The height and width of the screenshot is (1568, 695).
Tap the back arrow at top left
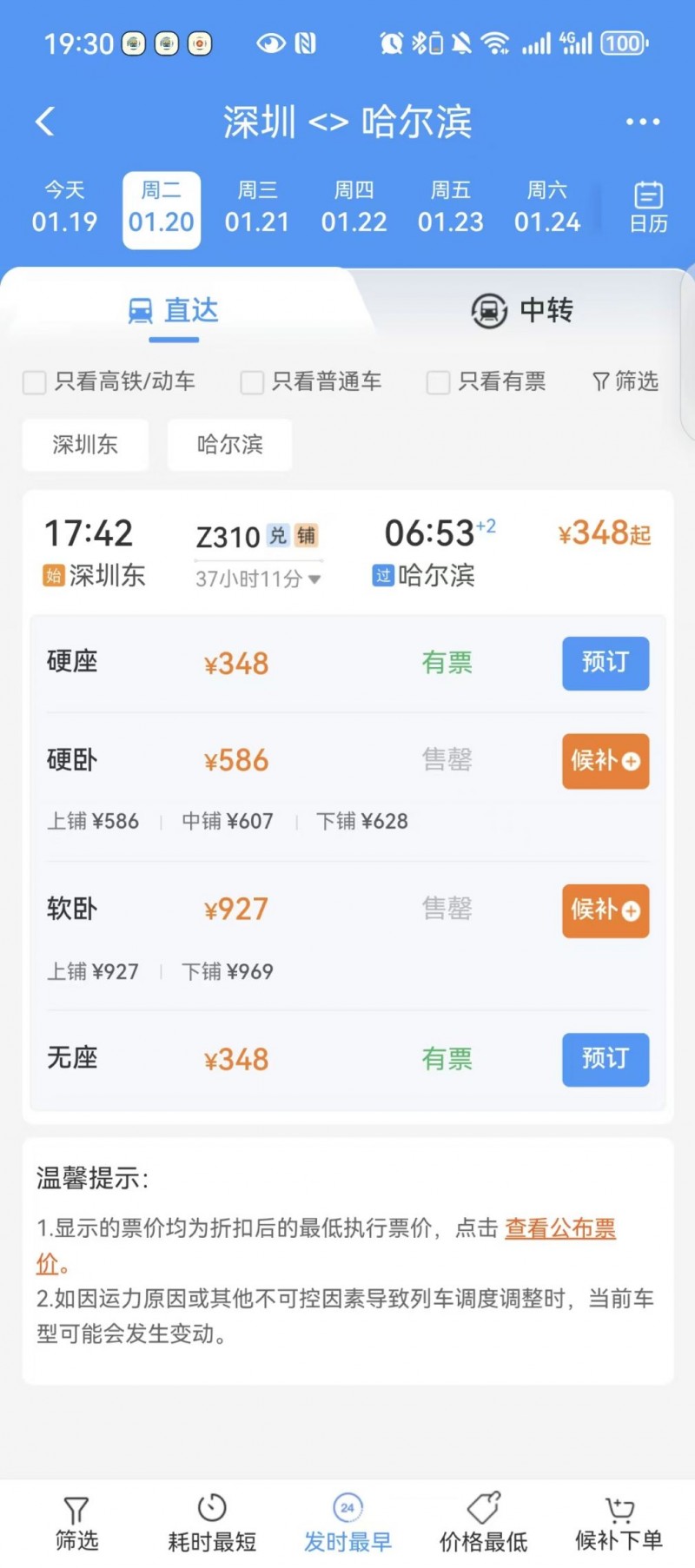coord(45,122)
